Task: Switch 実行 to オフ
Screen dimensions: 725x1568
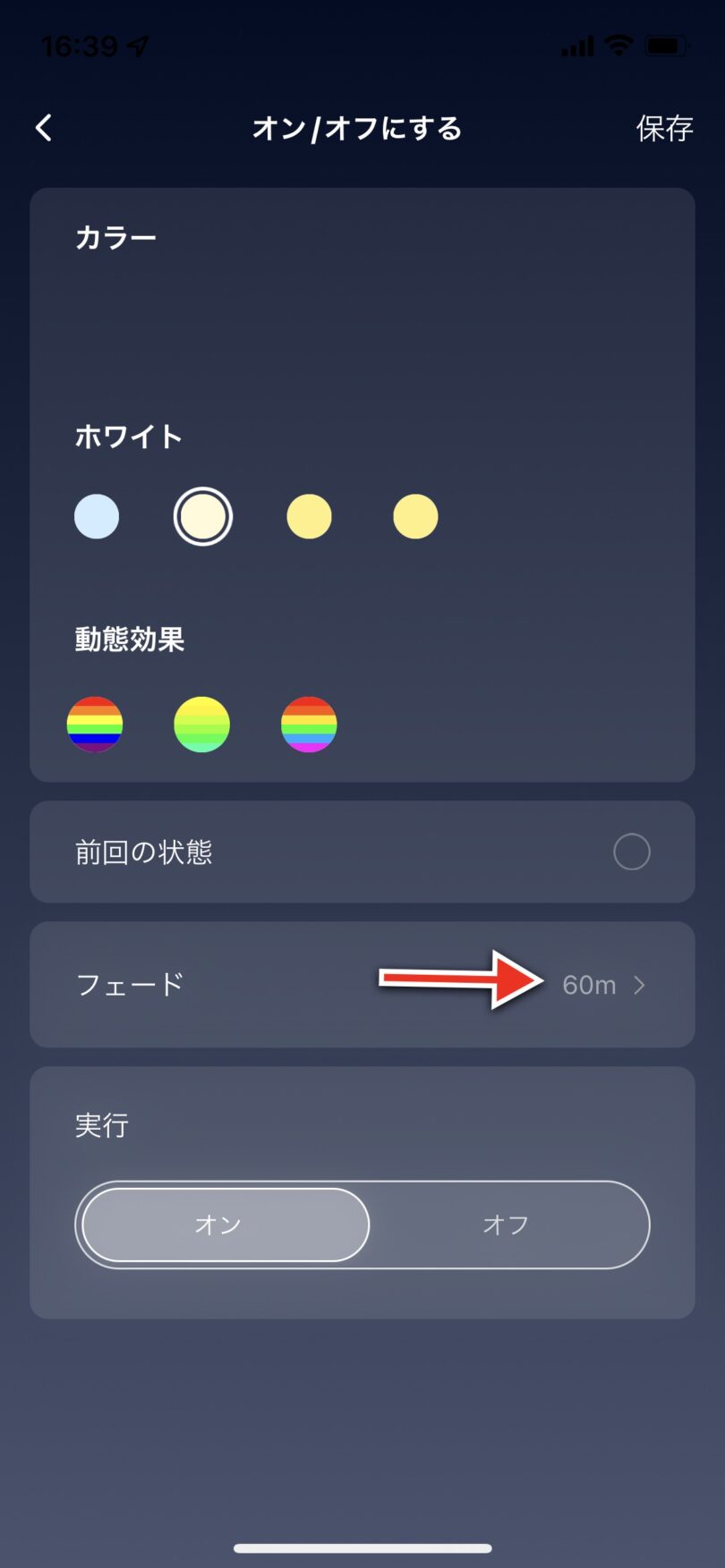Action: pos(506,1225)
